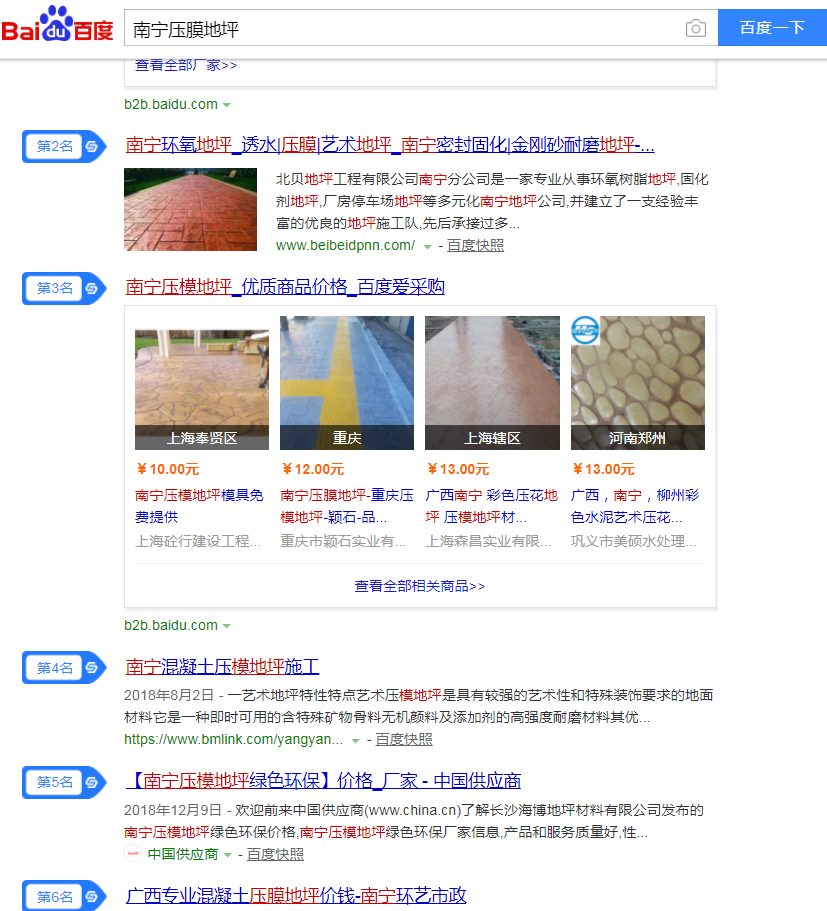The height and width of the screenshot is (911, 827).
Task: Expand dropdown arrow next to www.beibeidpnn.com
Action: [x=428, y=246]
